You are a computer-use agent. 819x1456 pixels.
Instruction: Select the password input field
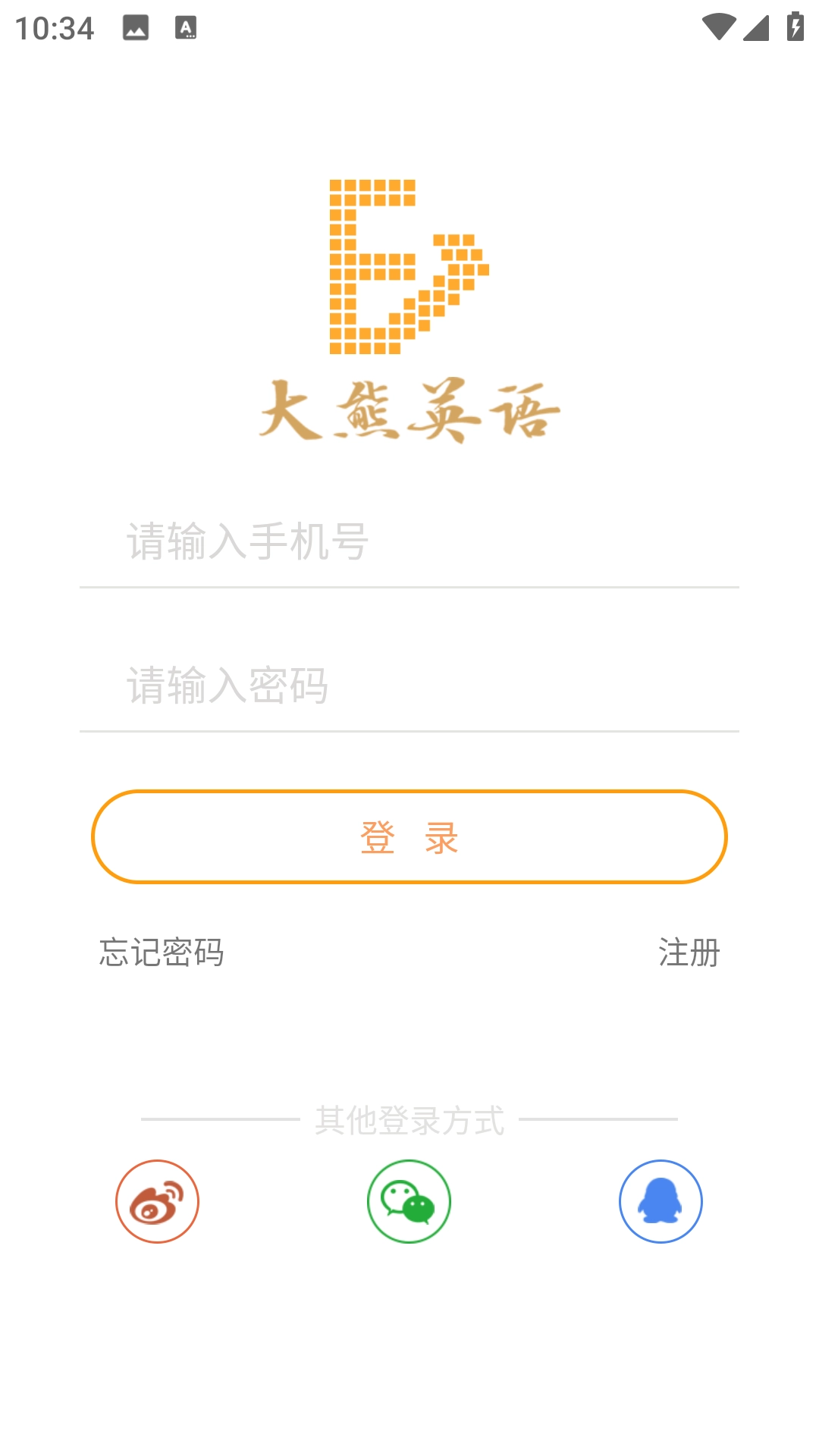pyautogui.click(x=409, y=686)
